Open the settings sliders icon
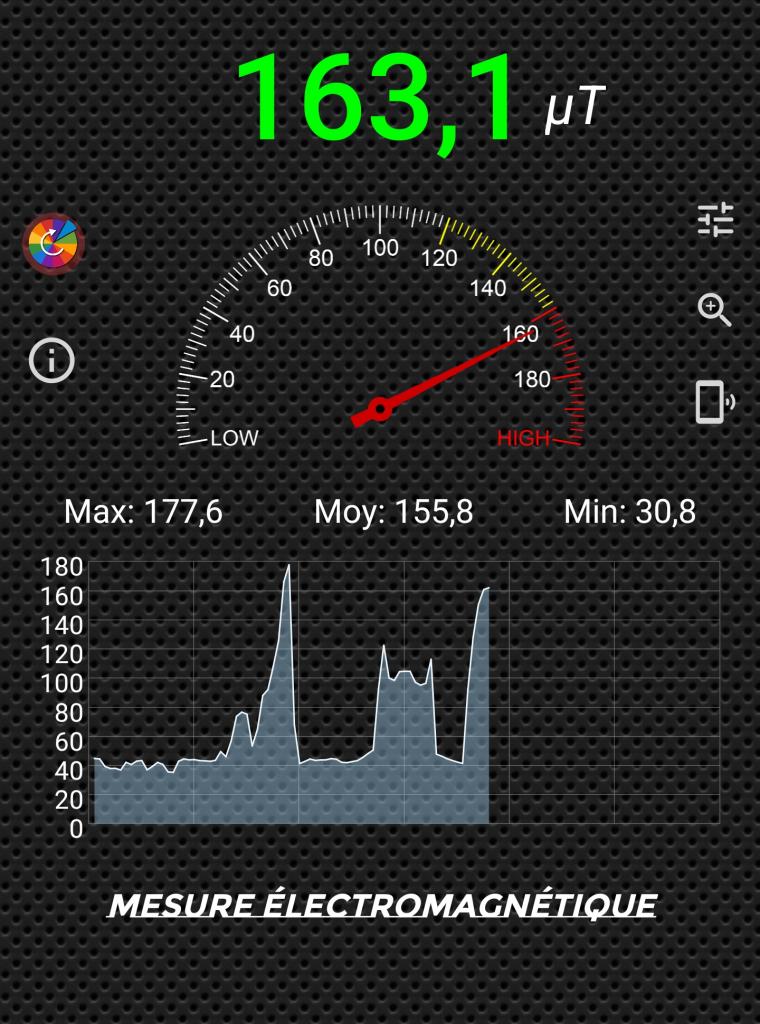This screenshot has height=1024, width=760. click(x=715, y=220)
